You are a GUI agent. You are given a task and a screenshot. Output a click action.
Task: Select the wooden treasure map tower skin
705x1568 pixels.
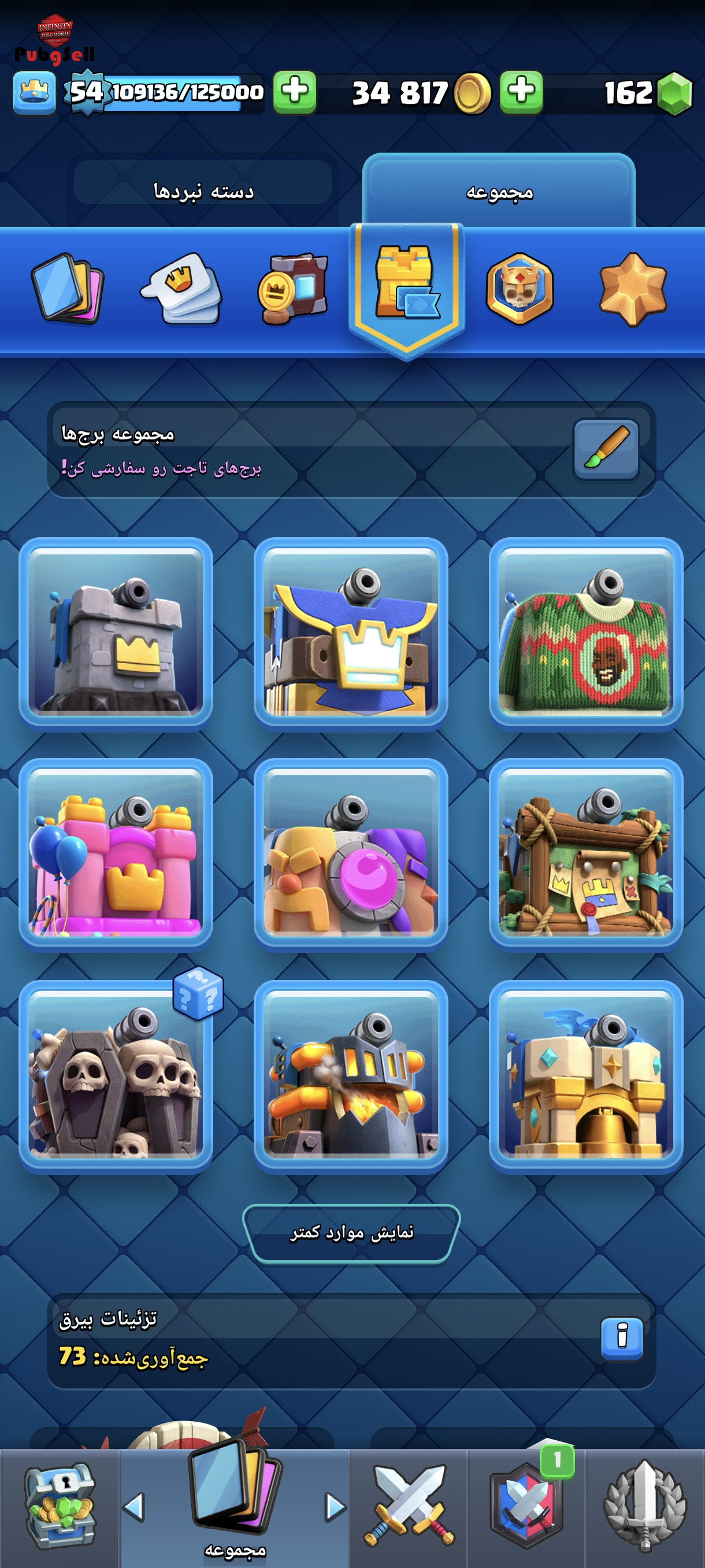(x=586, y=854)
